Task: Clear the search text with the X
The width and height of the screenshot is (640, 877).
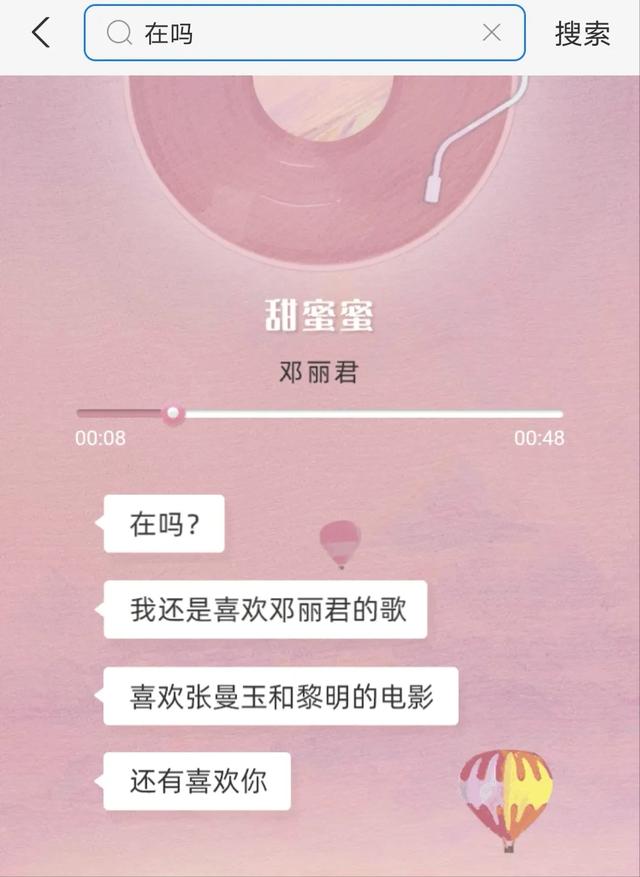Action: (x=491, y=33)
